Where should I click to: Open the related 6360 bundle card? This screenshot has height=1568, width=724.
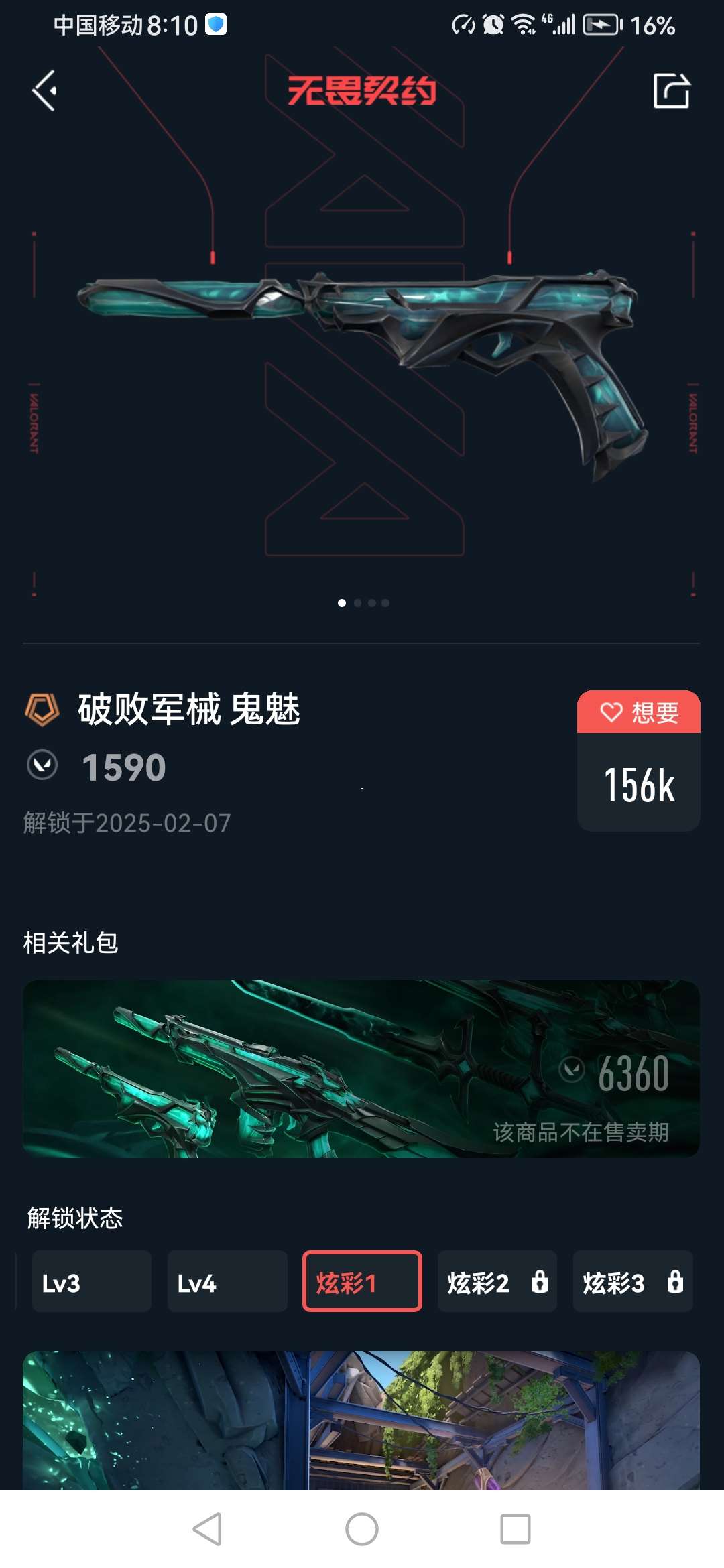[361, 1069]
